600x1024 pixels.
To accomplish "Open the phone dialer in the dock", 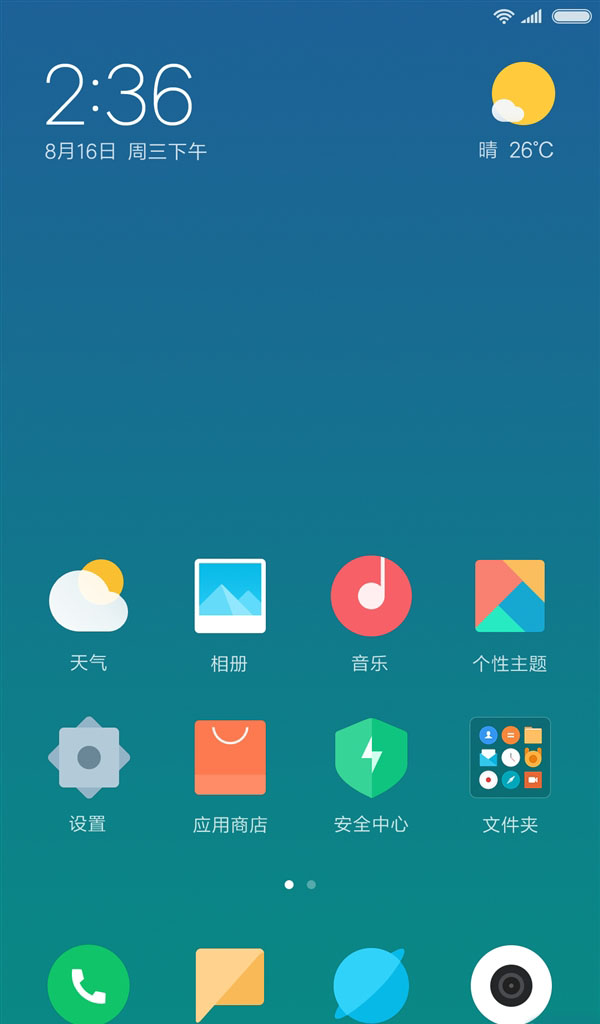I will coord(88,985).
